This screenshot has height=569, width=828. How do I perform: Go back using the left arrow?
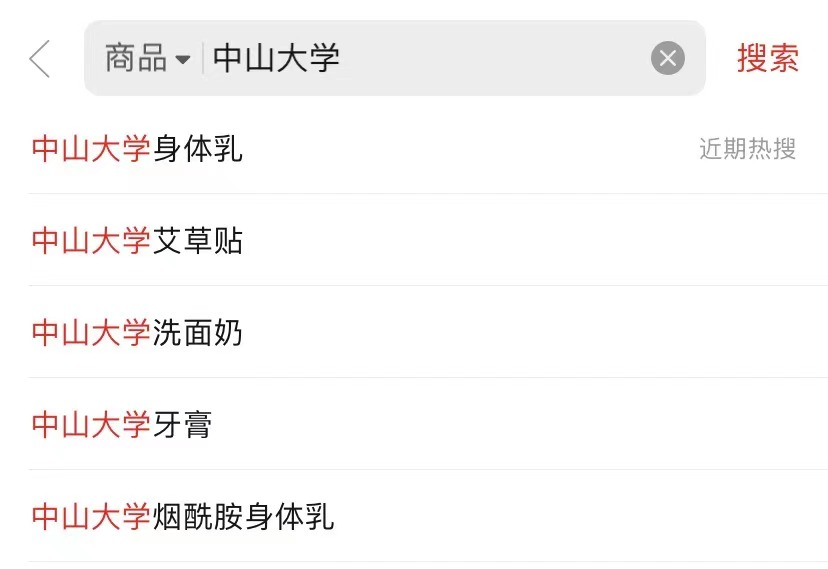point(40,59)
